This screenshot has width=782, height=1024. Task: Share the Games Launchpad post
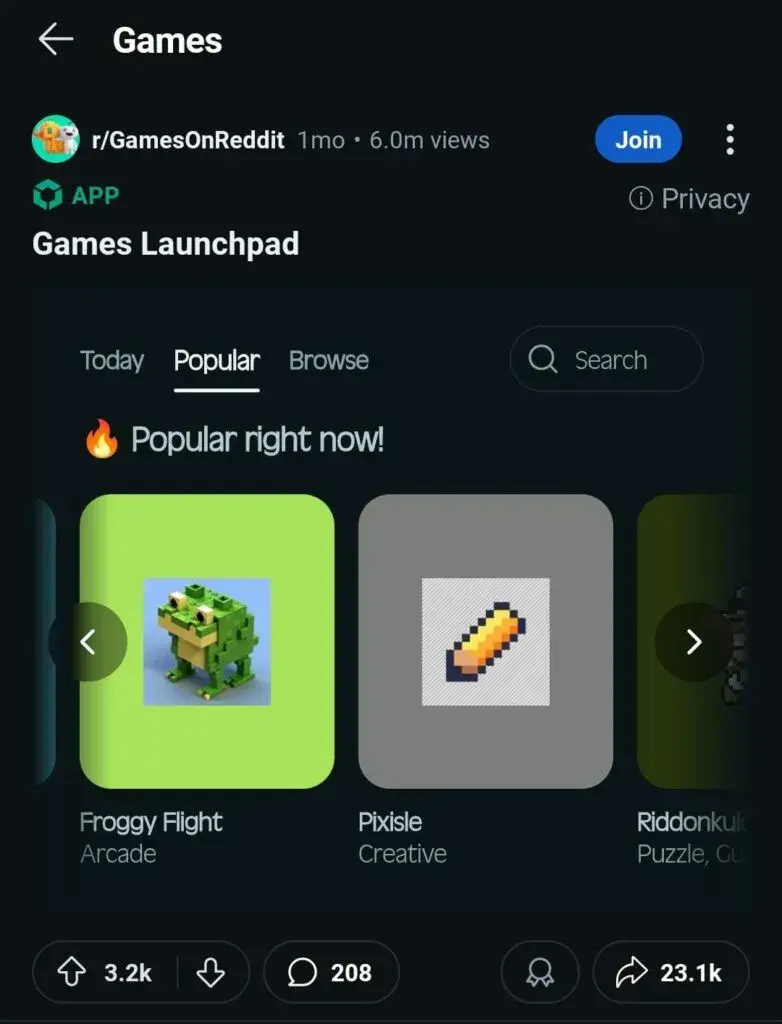(x=670, y=973)
